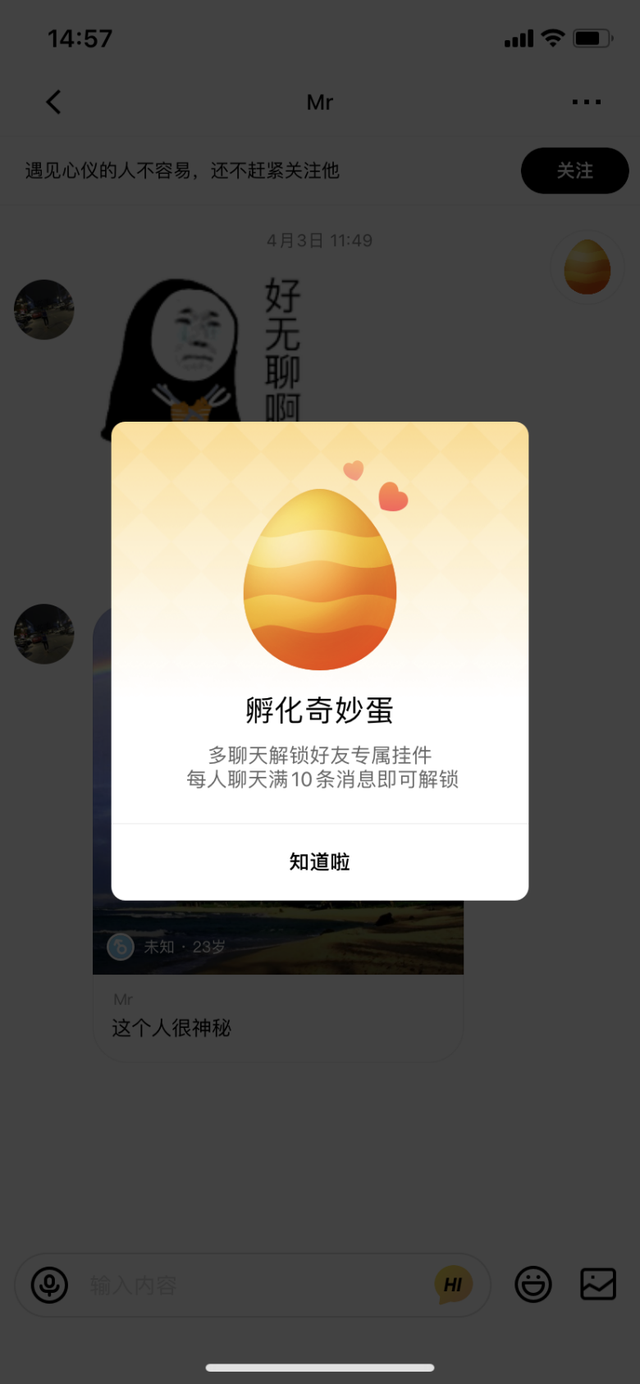Focus the 输入内容 message field
The width and height of the screenshot is (640, 1384).
[250, 1284]
